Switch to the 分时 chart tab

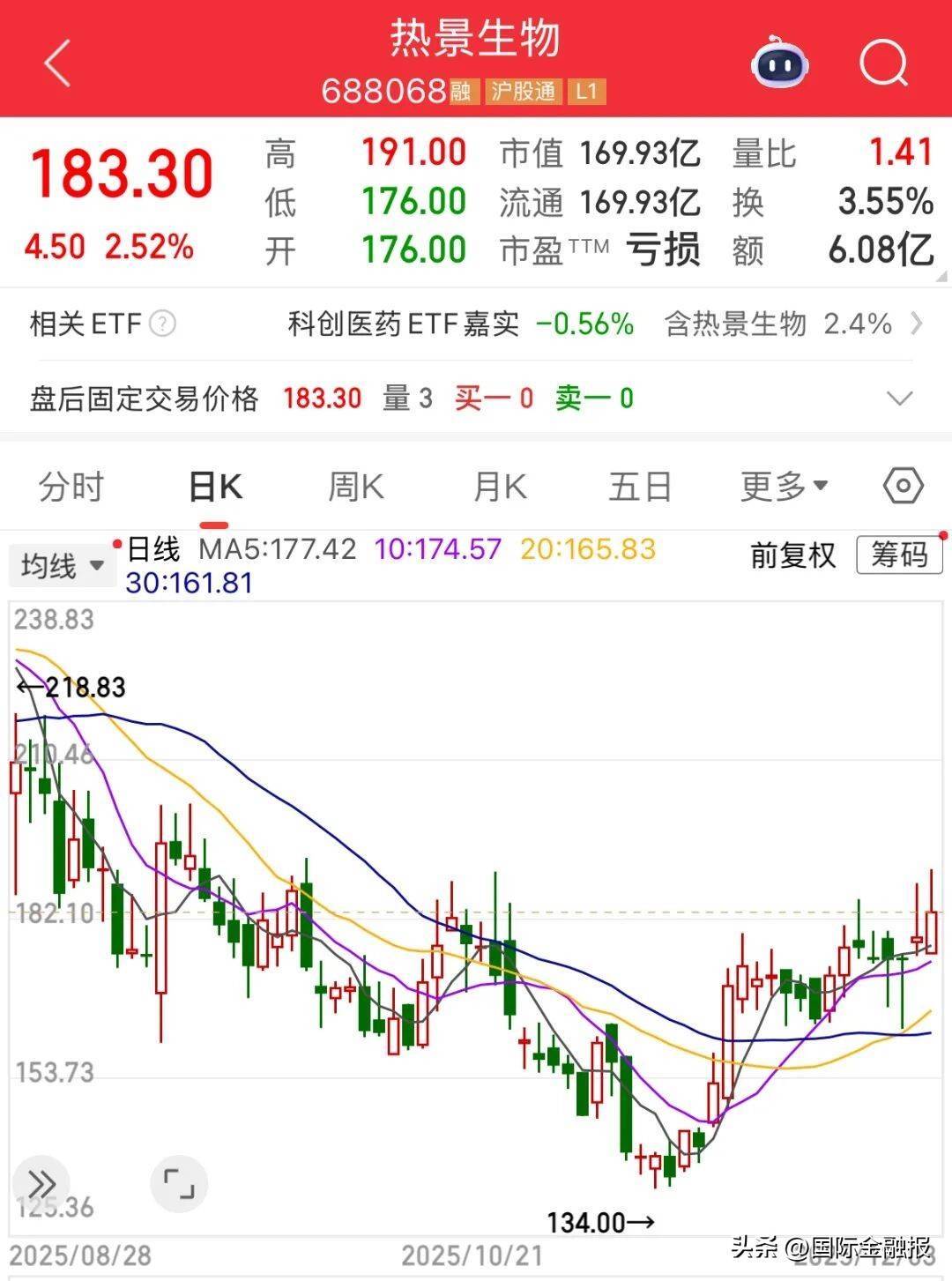(71, 487)
